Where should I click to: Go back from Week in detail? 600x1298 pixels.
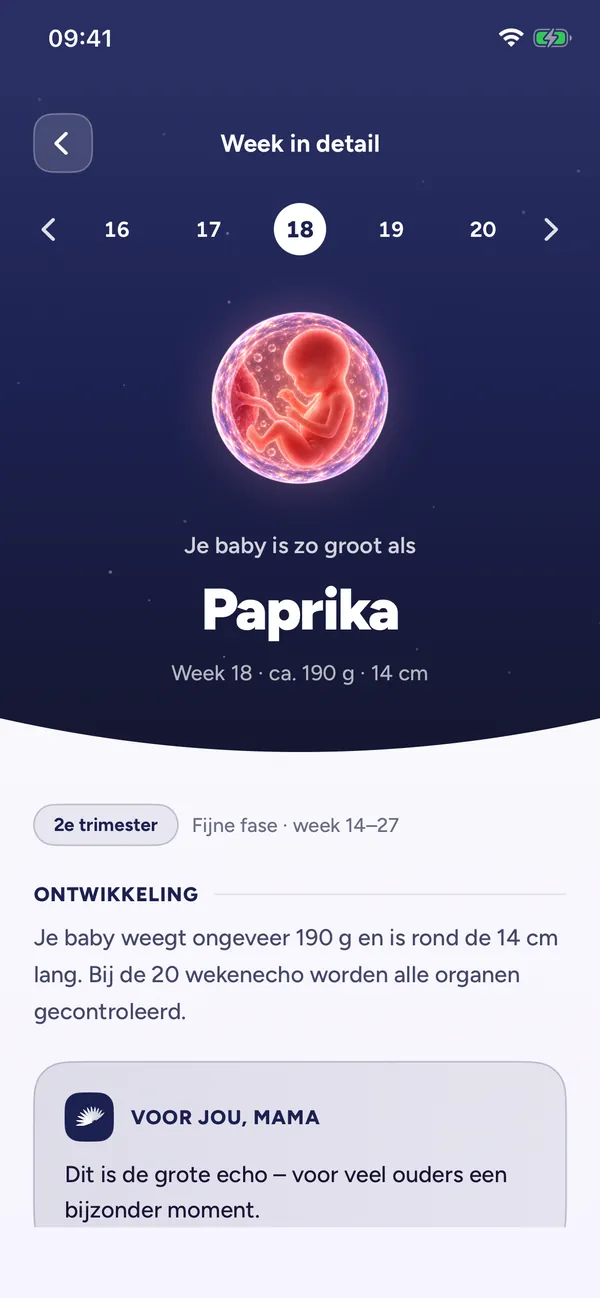click(63, 143)
